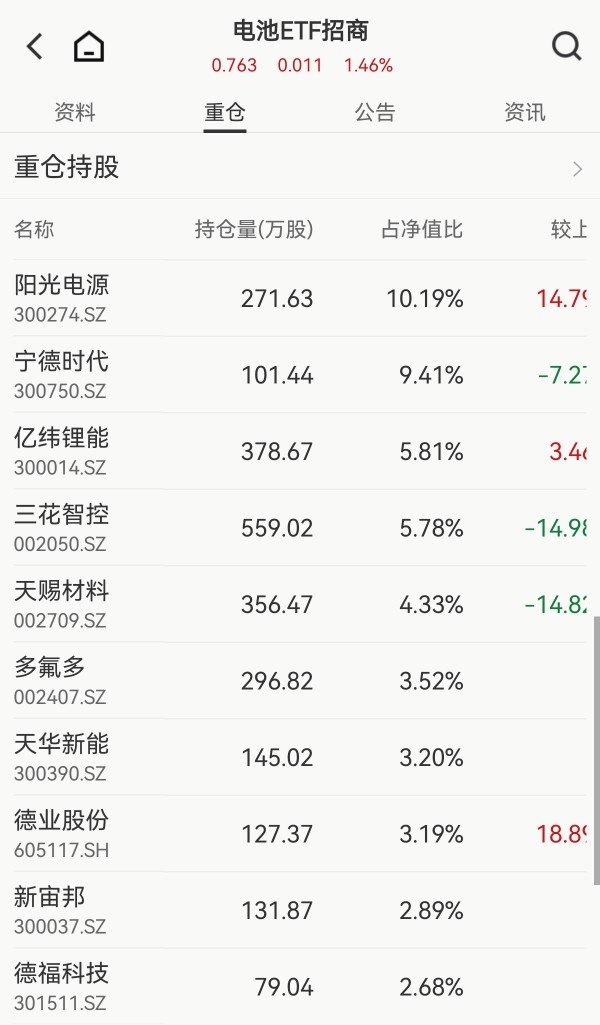Open the 阳光电源 holding row
Image resolution: width=600 pixels, height=1025 pixels.
point(300,298)
